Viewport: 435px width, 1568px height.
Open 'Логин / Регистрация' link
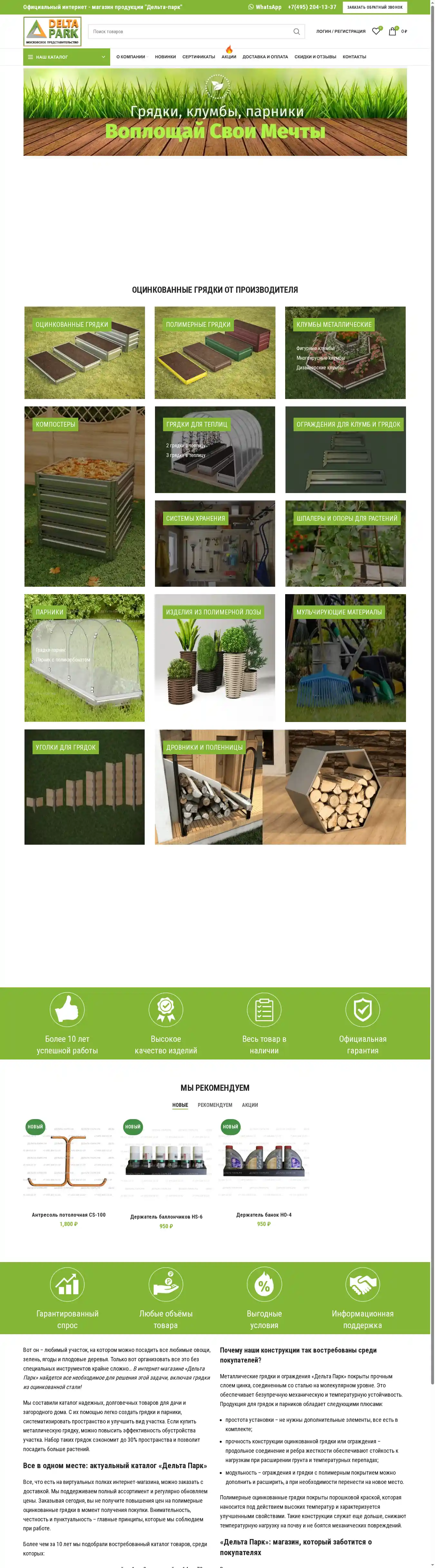coord(341,32)
